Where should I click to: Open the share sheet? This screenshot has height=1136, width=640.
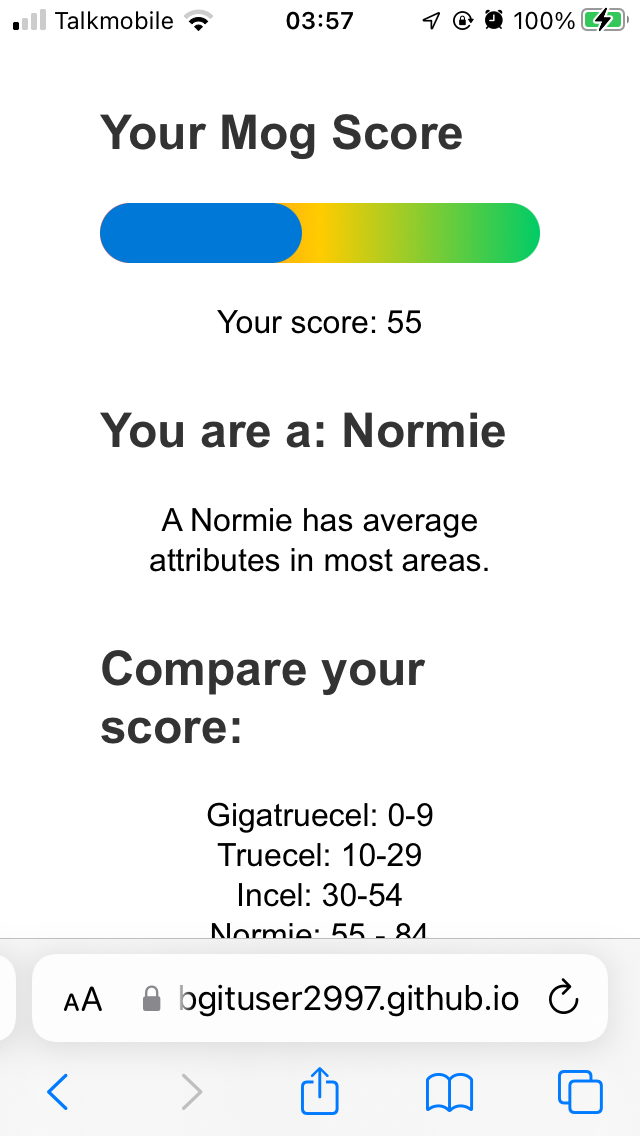point(320,1090)
